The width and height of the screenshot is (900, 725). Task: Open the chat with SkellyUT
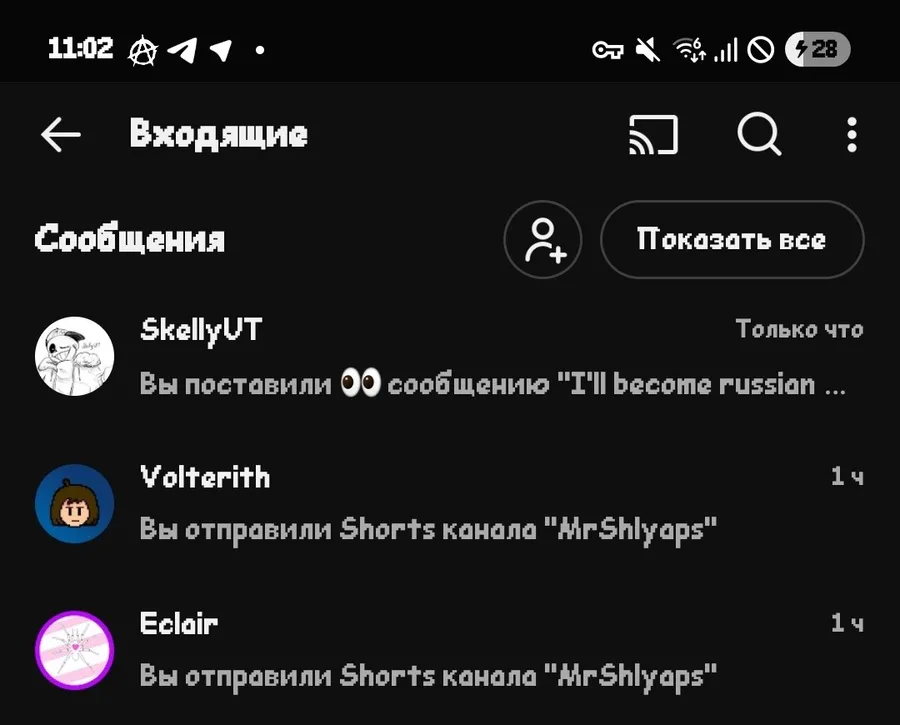[x=450, y=357]
